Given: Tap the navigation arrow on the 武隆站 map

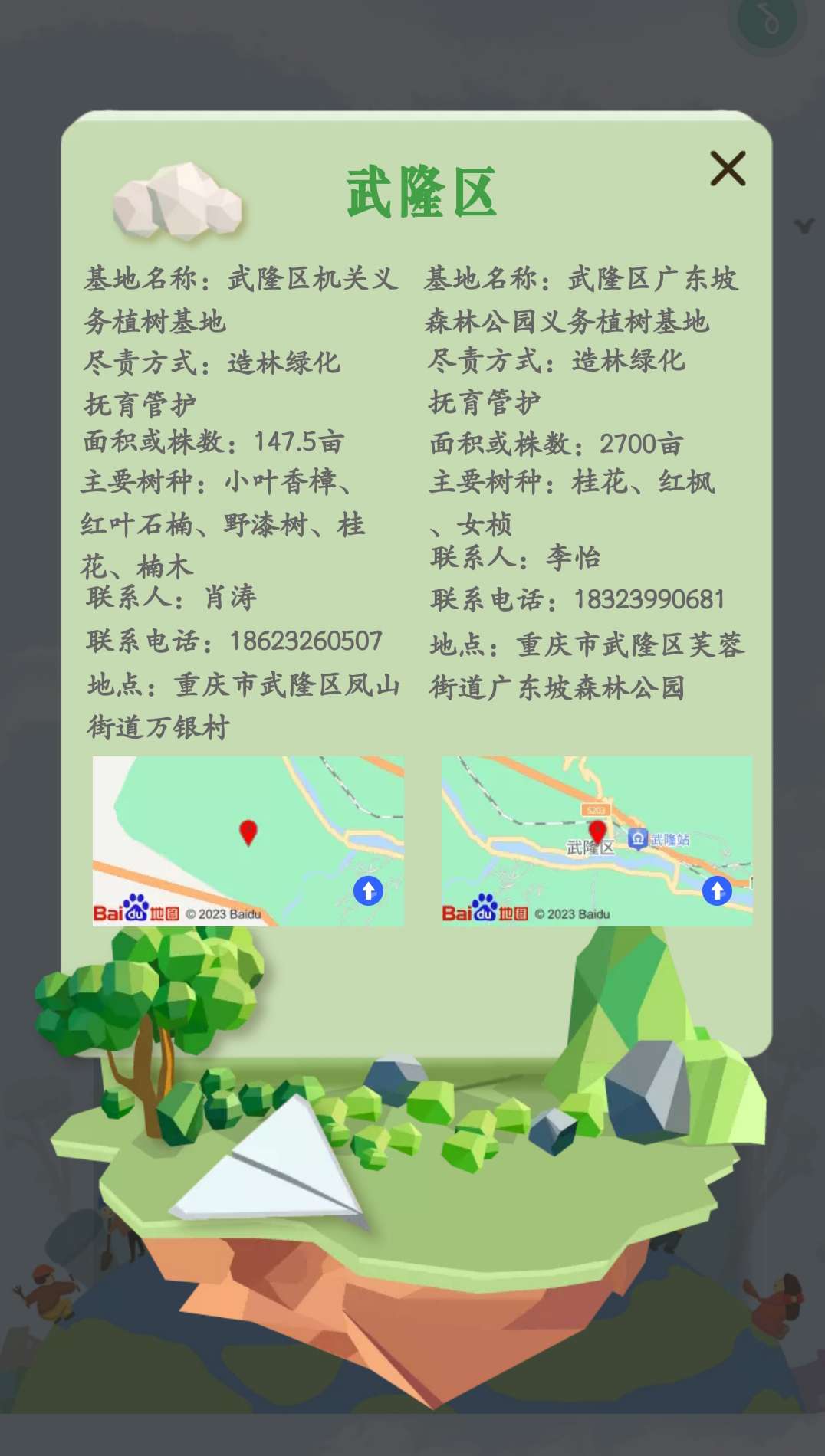Looking at the screenshot, I should pyautogui.click(x=717, y=890).
